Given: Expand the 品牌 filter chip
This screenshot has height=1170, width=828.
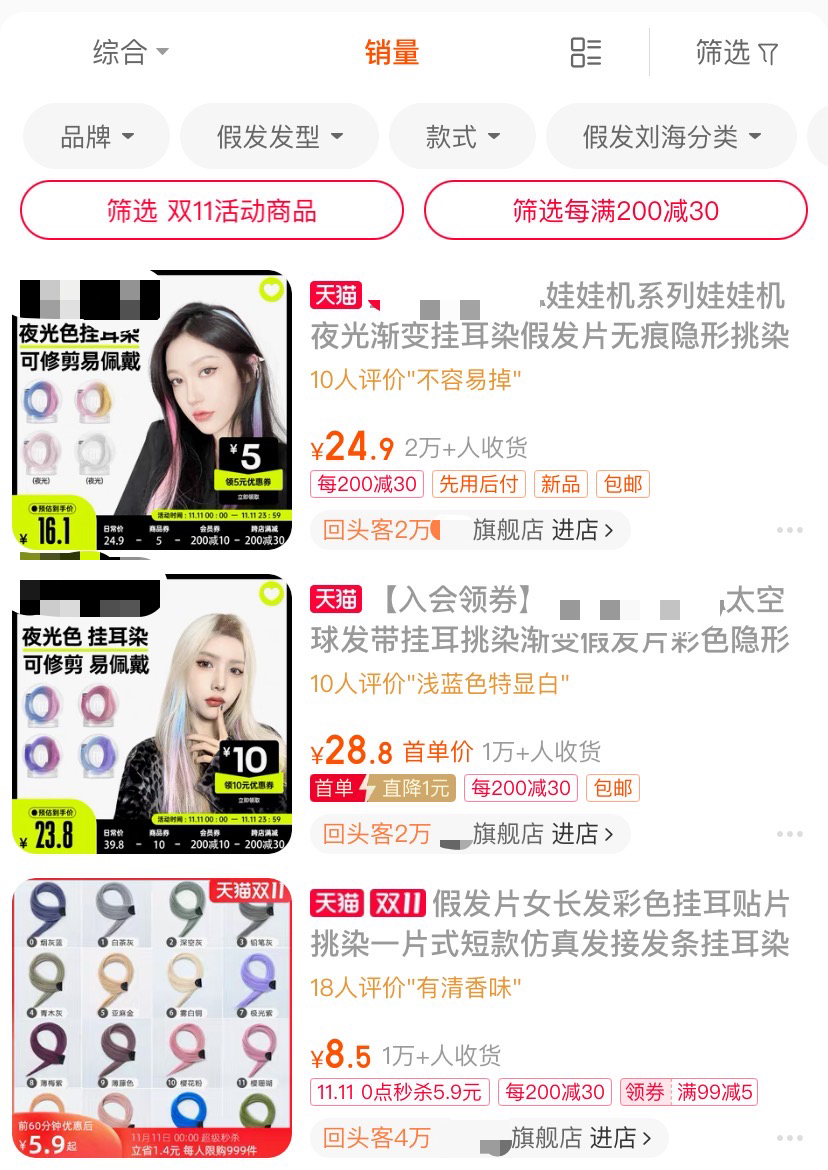Looking at the screenshot, I should click(x=97, y=137).
